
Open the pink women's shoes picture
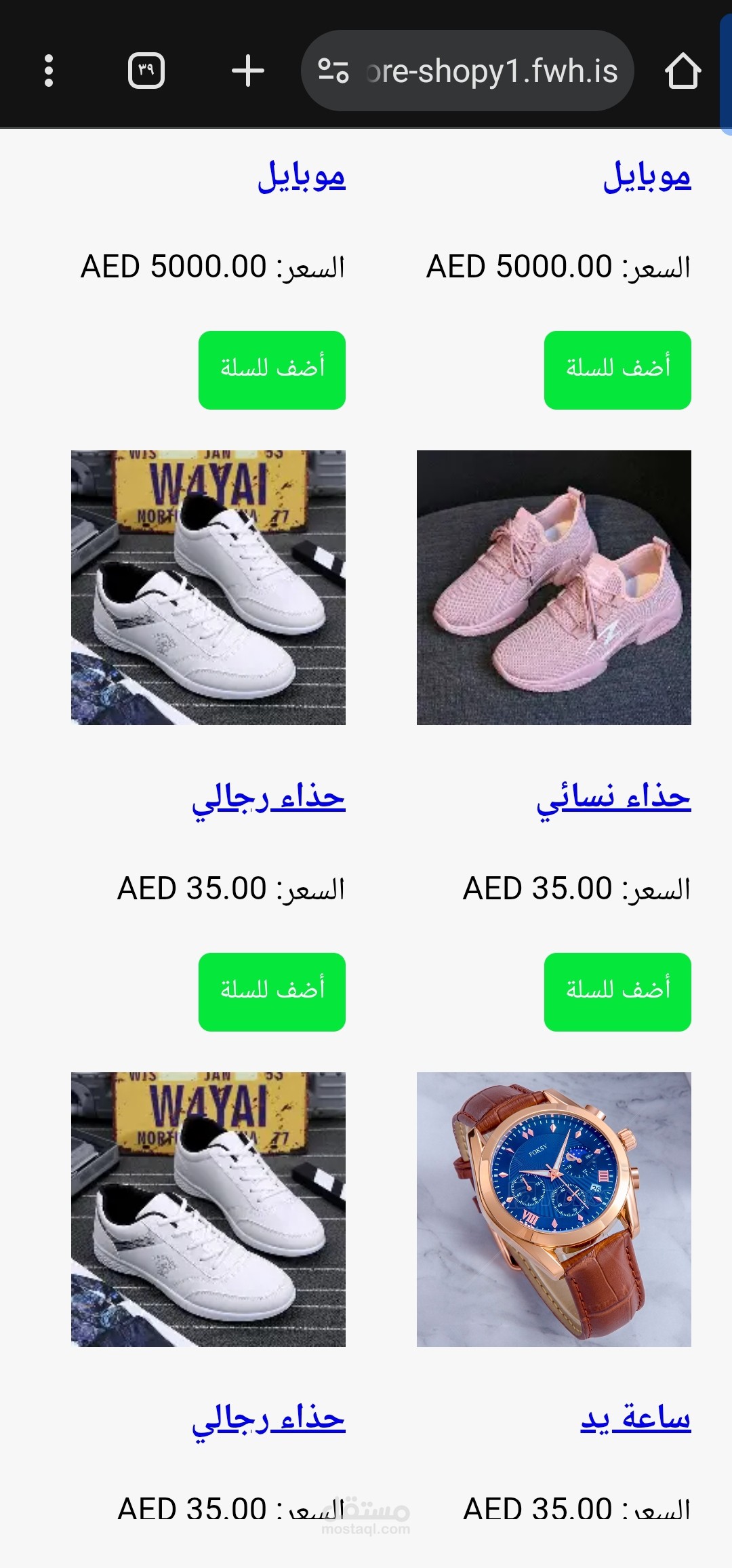tap(554, 587)
